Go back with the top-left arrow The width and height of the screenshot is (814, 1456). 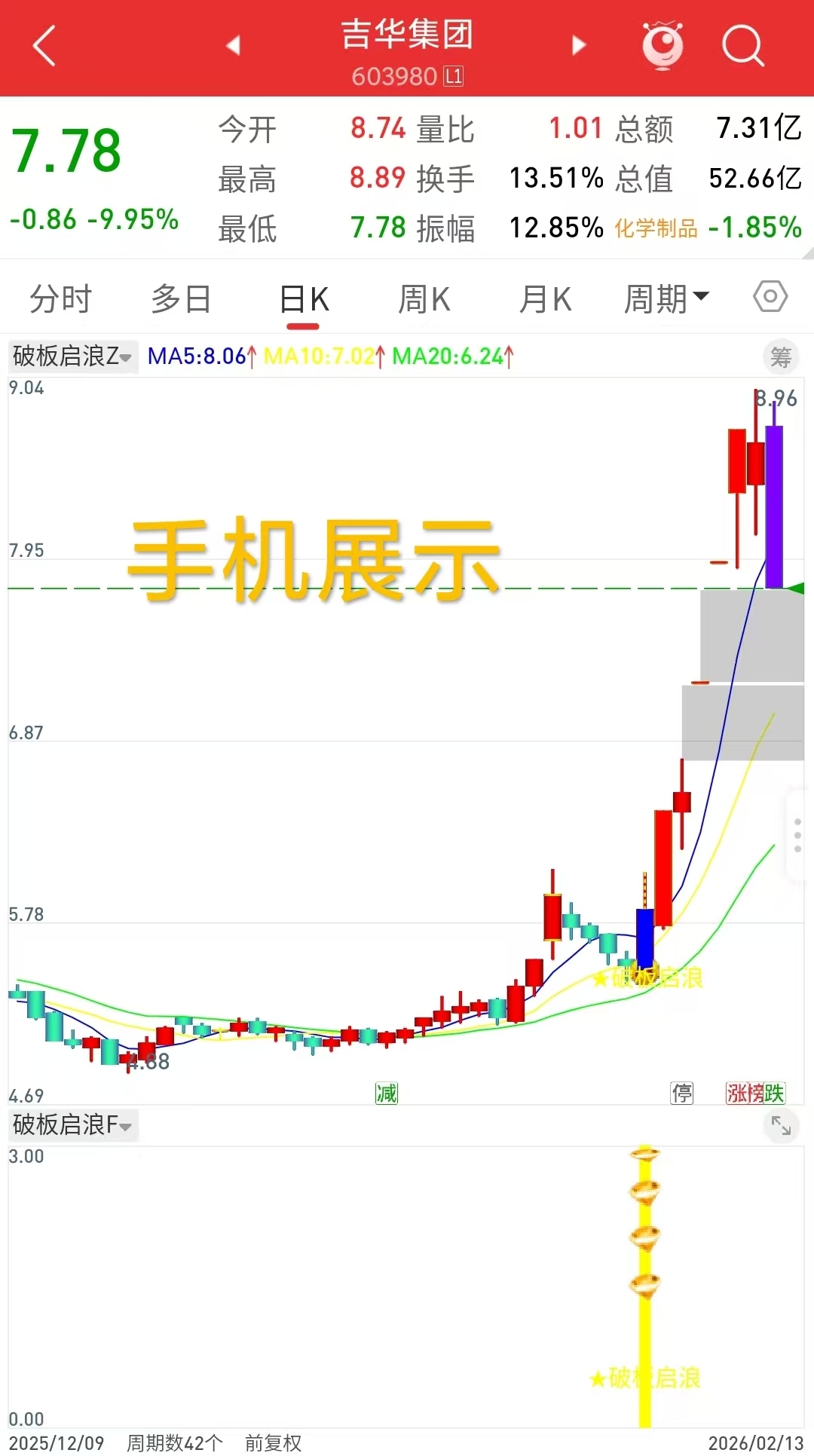[44, 47]
